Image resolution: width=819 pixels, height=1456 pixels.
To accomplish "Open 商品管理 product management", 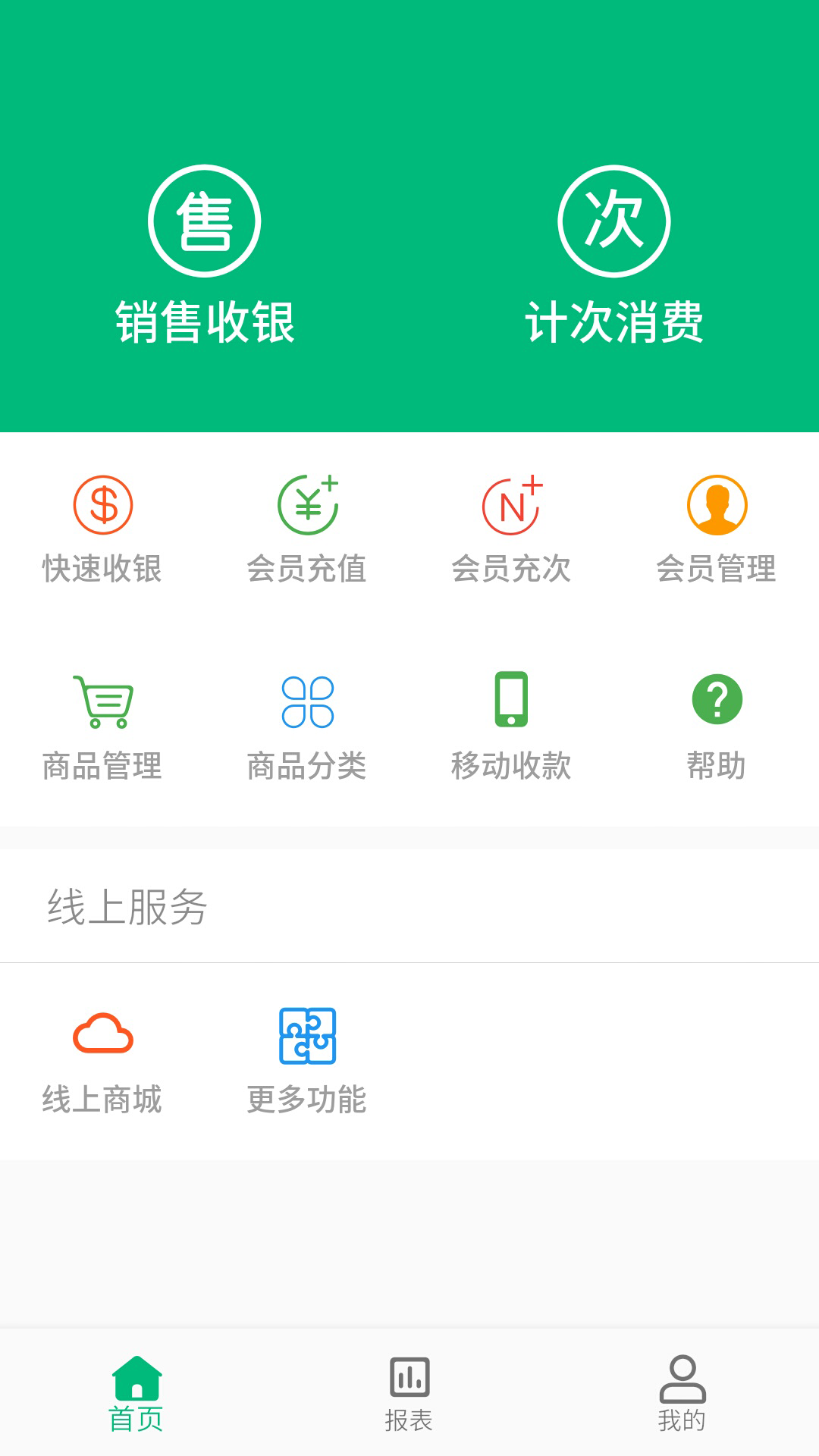I will click(x=102, y=727).
